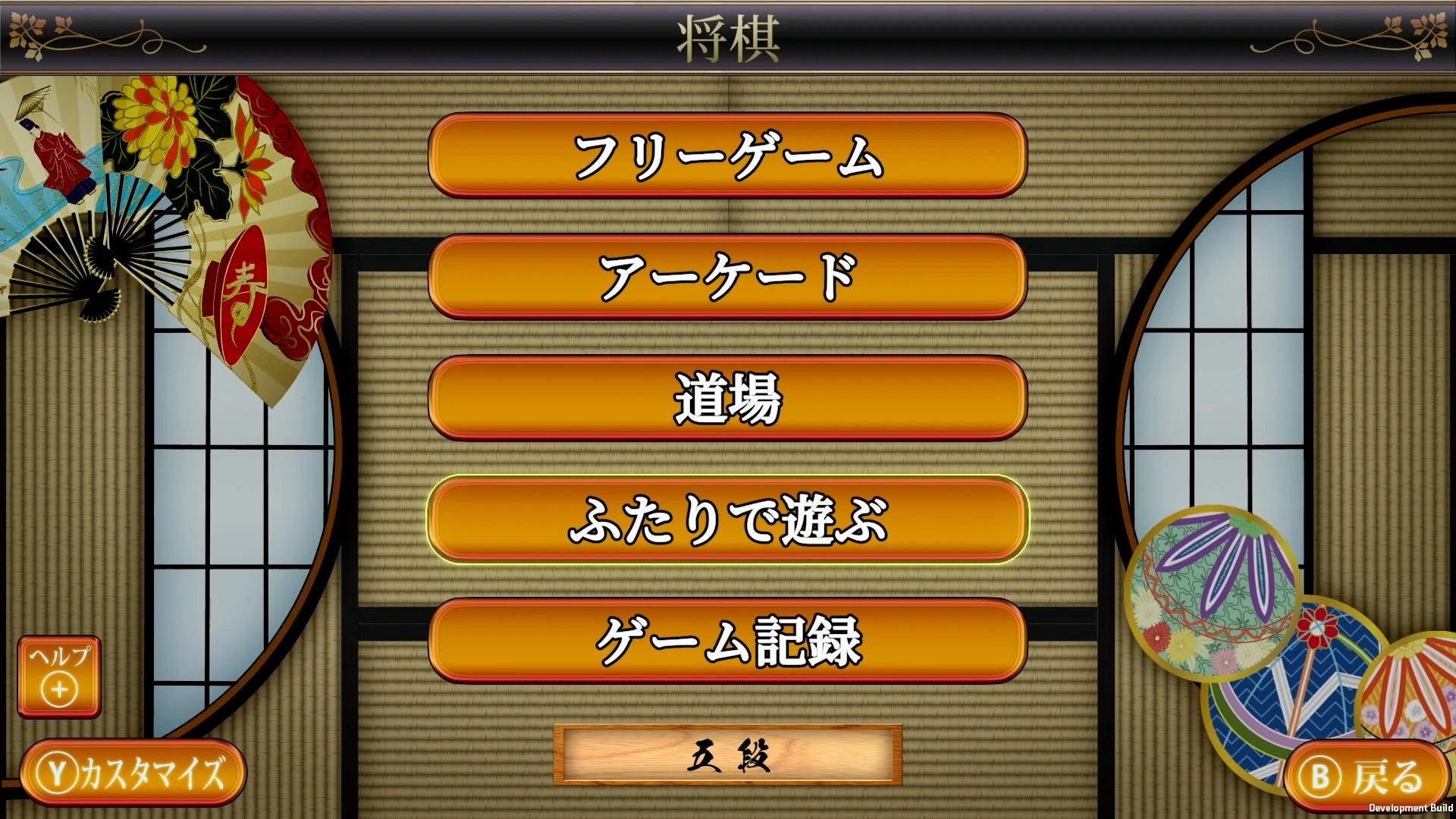
Task: Go back with the 戻る button
Action: click(x=1367, y=777)
